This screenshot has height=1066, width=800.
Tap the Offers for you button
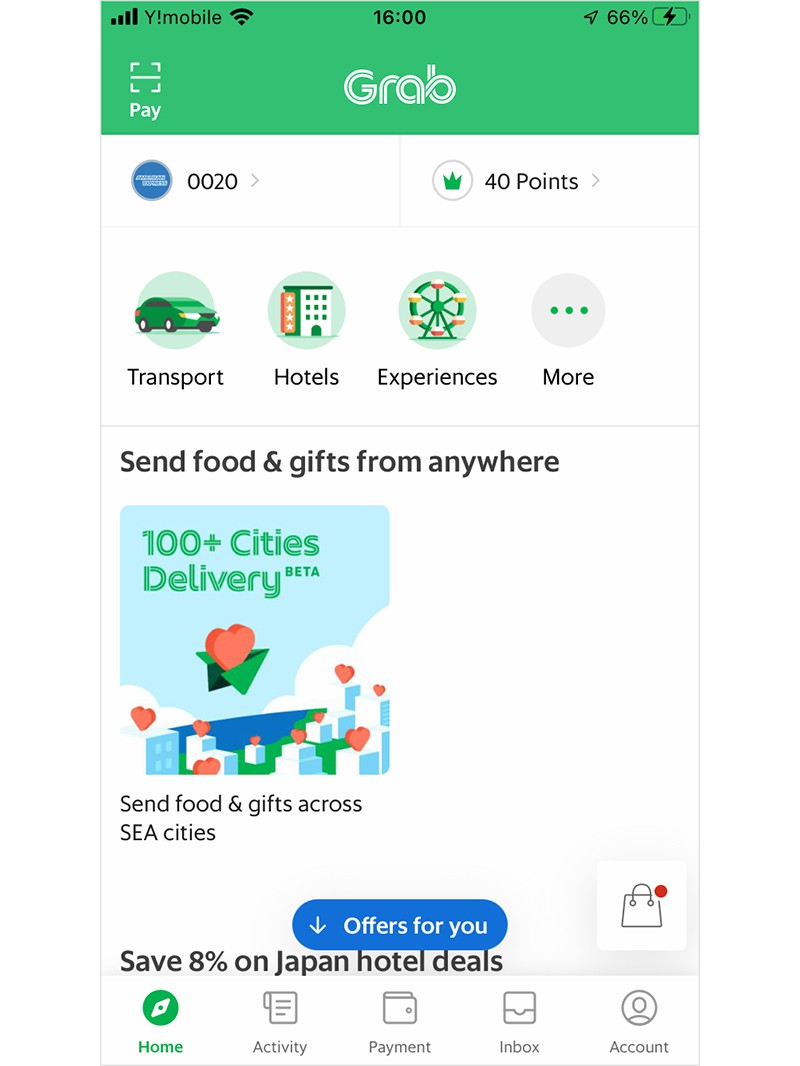coord(400,926)
